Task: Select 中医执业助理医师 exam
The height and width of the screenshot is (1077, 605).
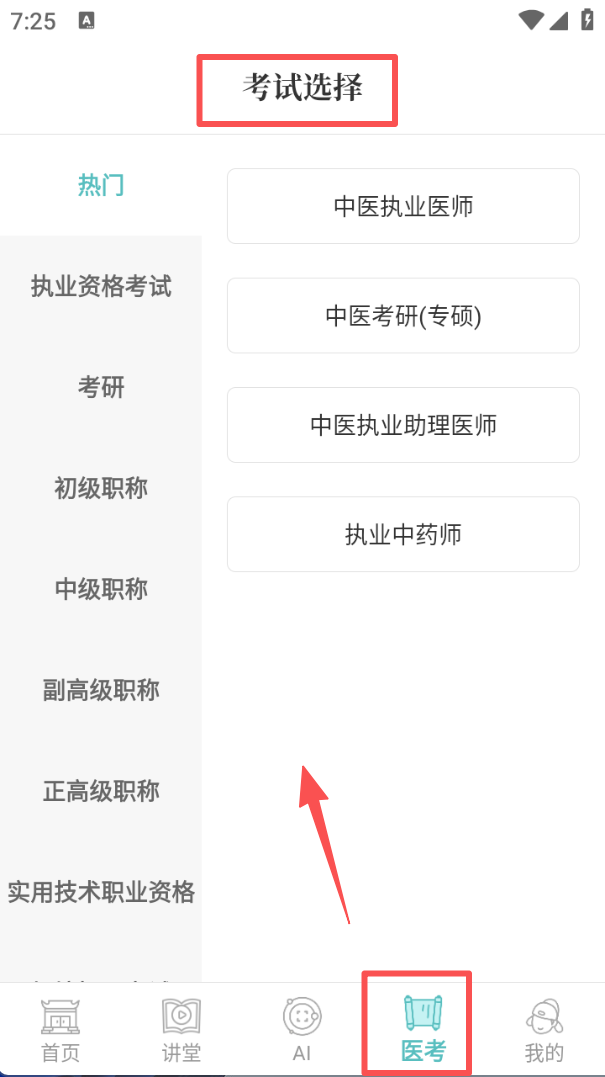Action: 403,425
